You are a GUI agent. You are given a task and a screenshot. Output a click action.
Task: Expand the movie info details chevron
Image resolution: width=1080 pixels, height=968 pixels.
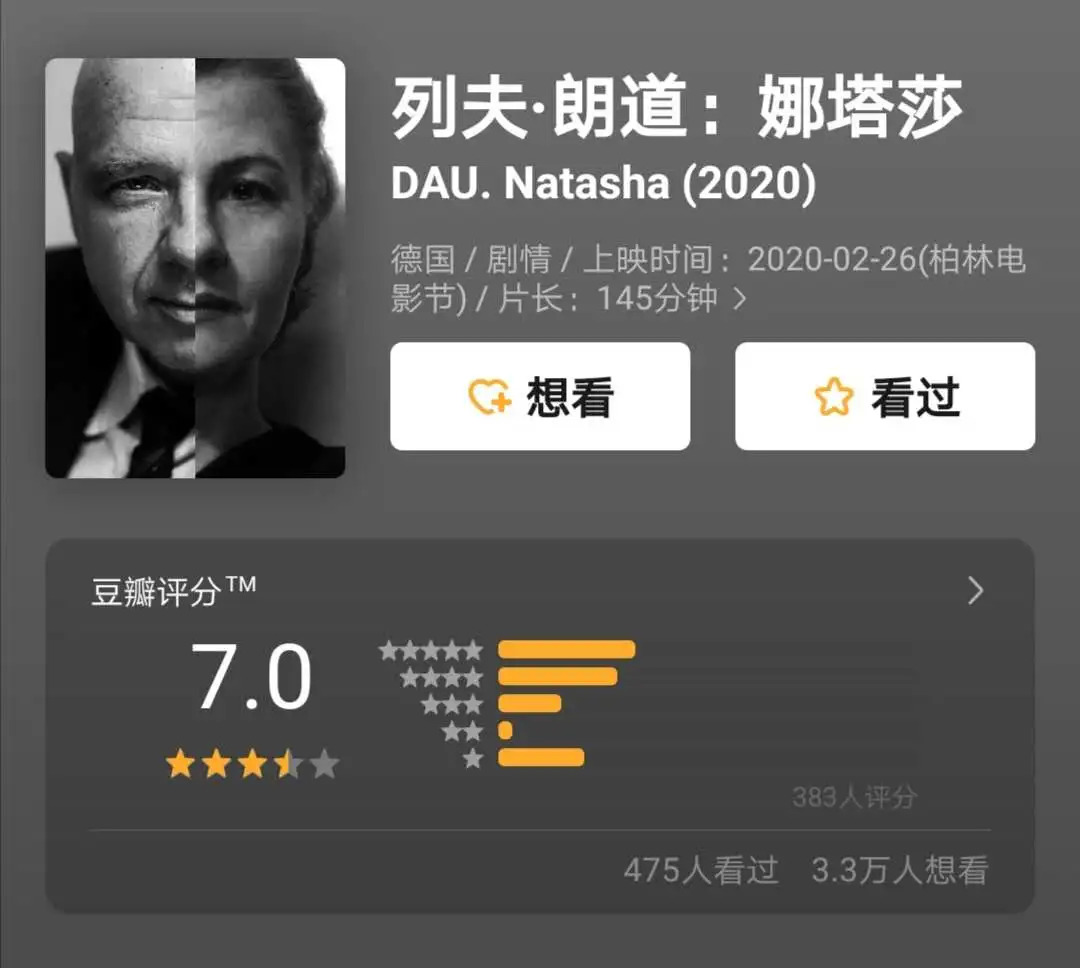click(740, 298)
